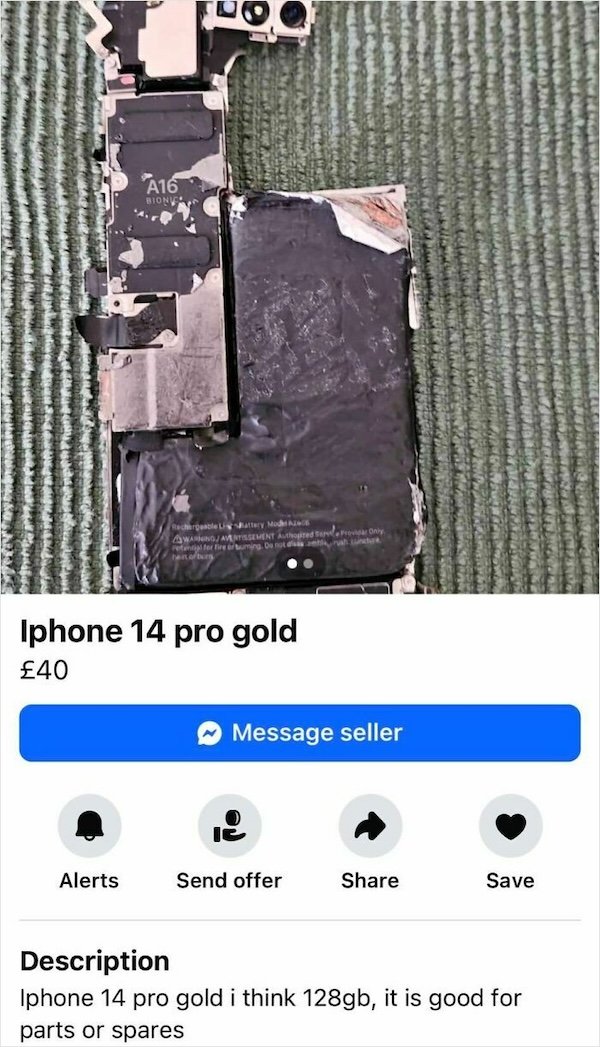Open the listing photo full screen

(300, 300)
